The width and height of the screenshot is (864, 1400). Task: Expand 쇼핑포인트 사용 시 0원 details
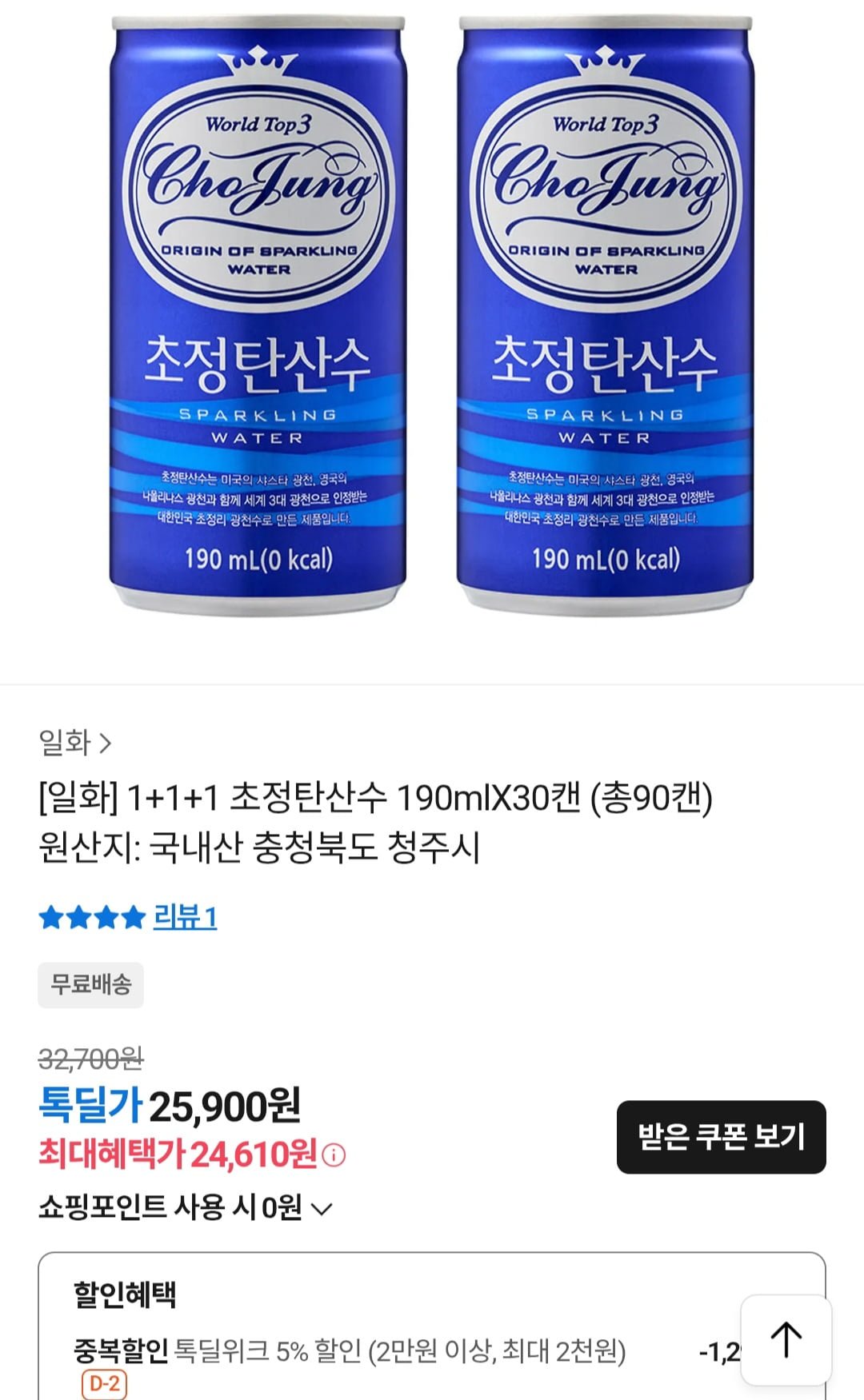click(185, 1207)
